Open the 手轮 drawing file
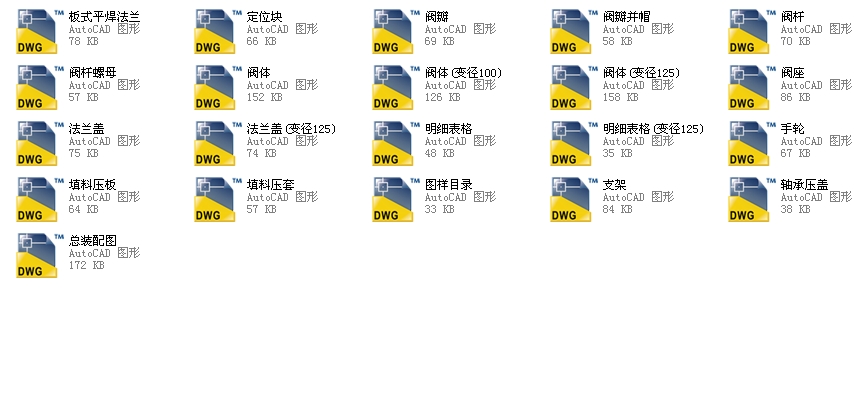 click(751, 143)
